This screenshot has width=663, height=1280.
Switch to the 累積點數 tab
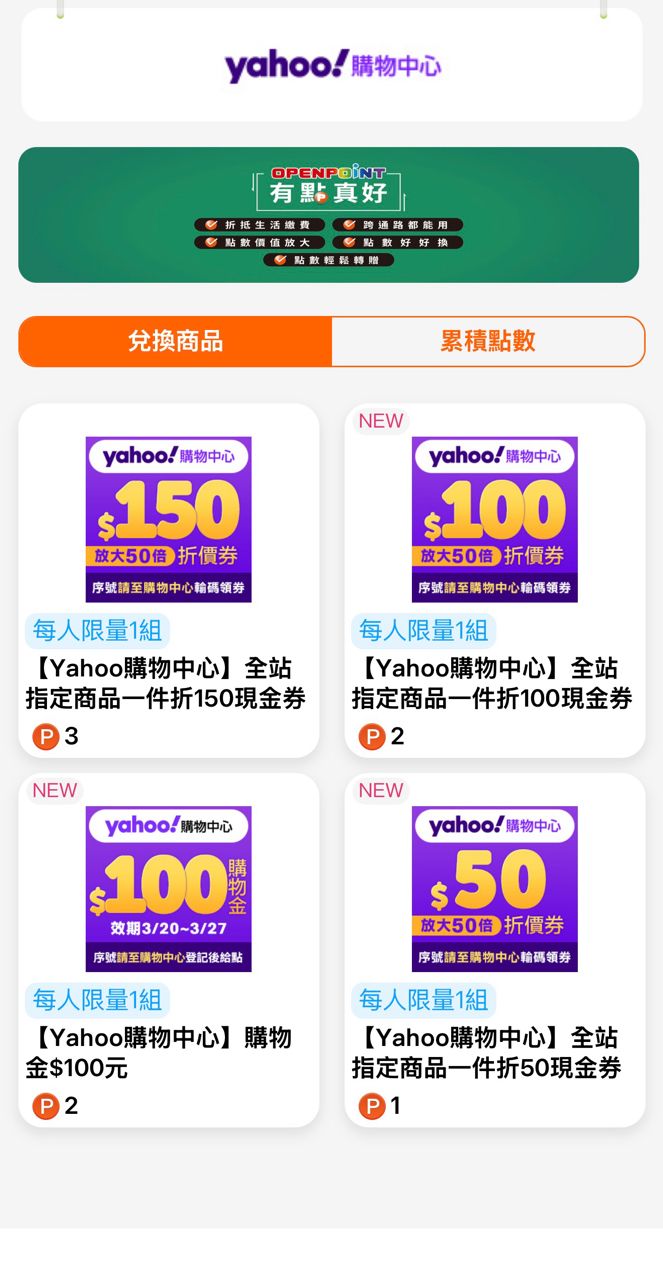[488, 342]
